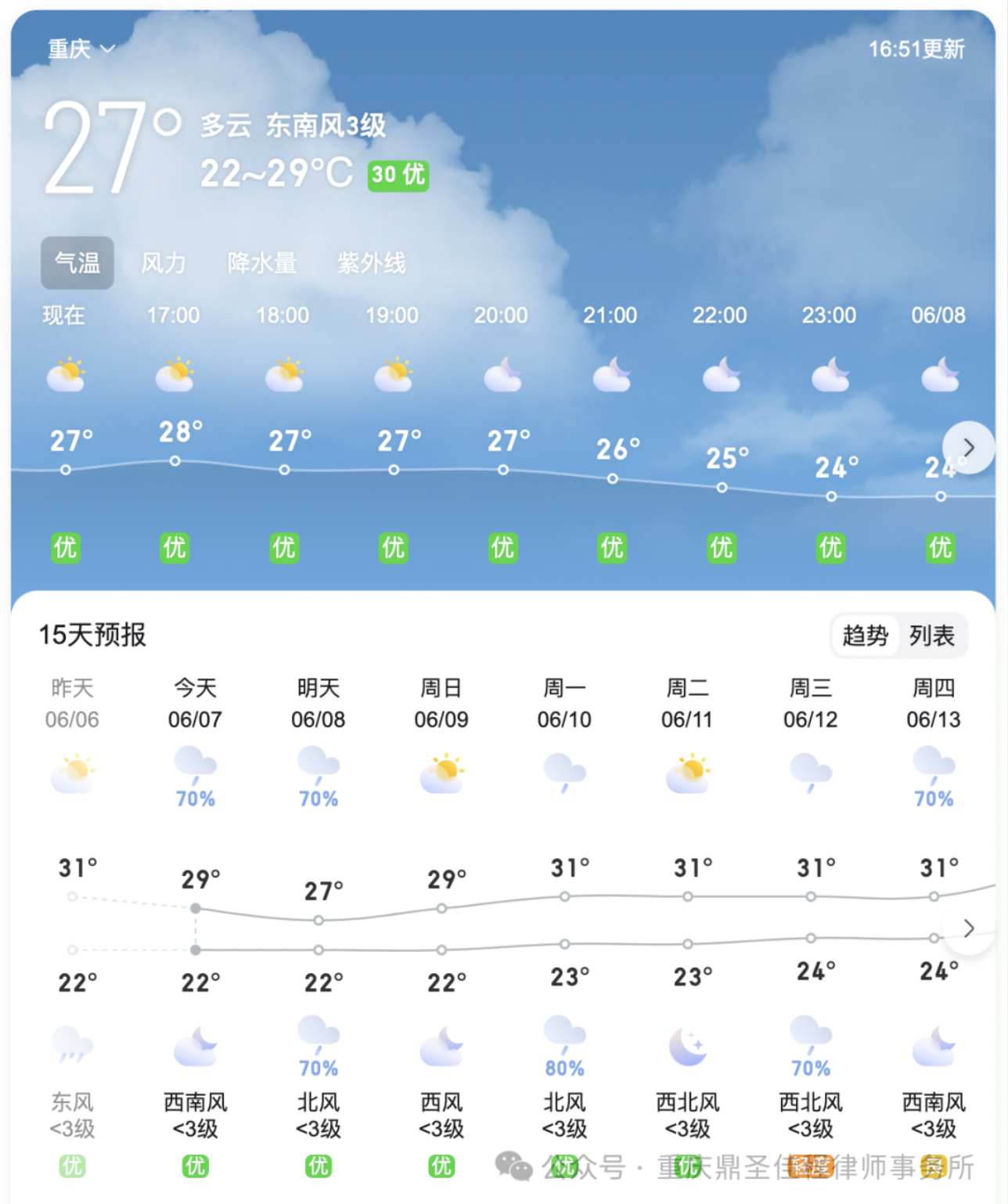Switch to the 列表 view

pos(931,636)
